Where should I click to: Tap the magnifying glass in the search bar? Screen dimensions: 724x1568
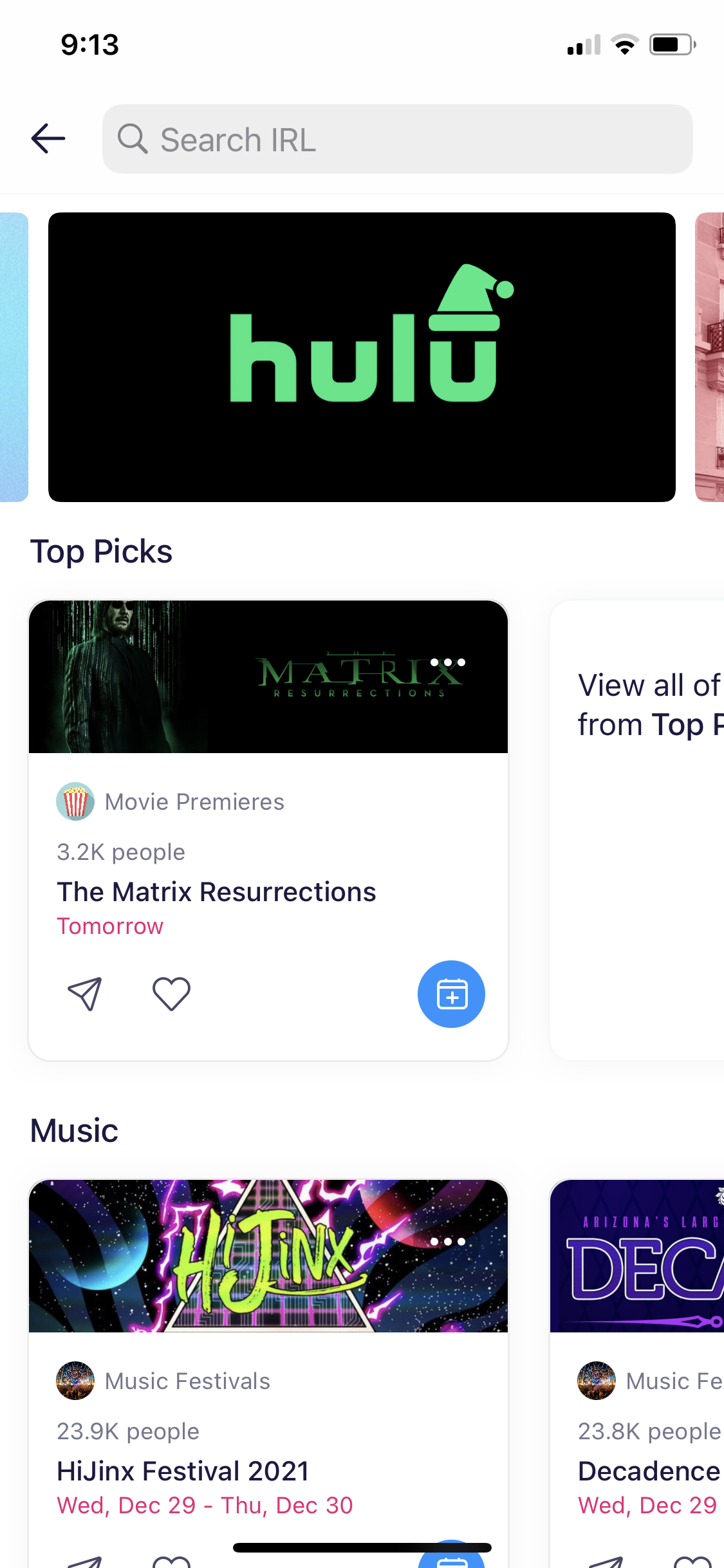133,138
